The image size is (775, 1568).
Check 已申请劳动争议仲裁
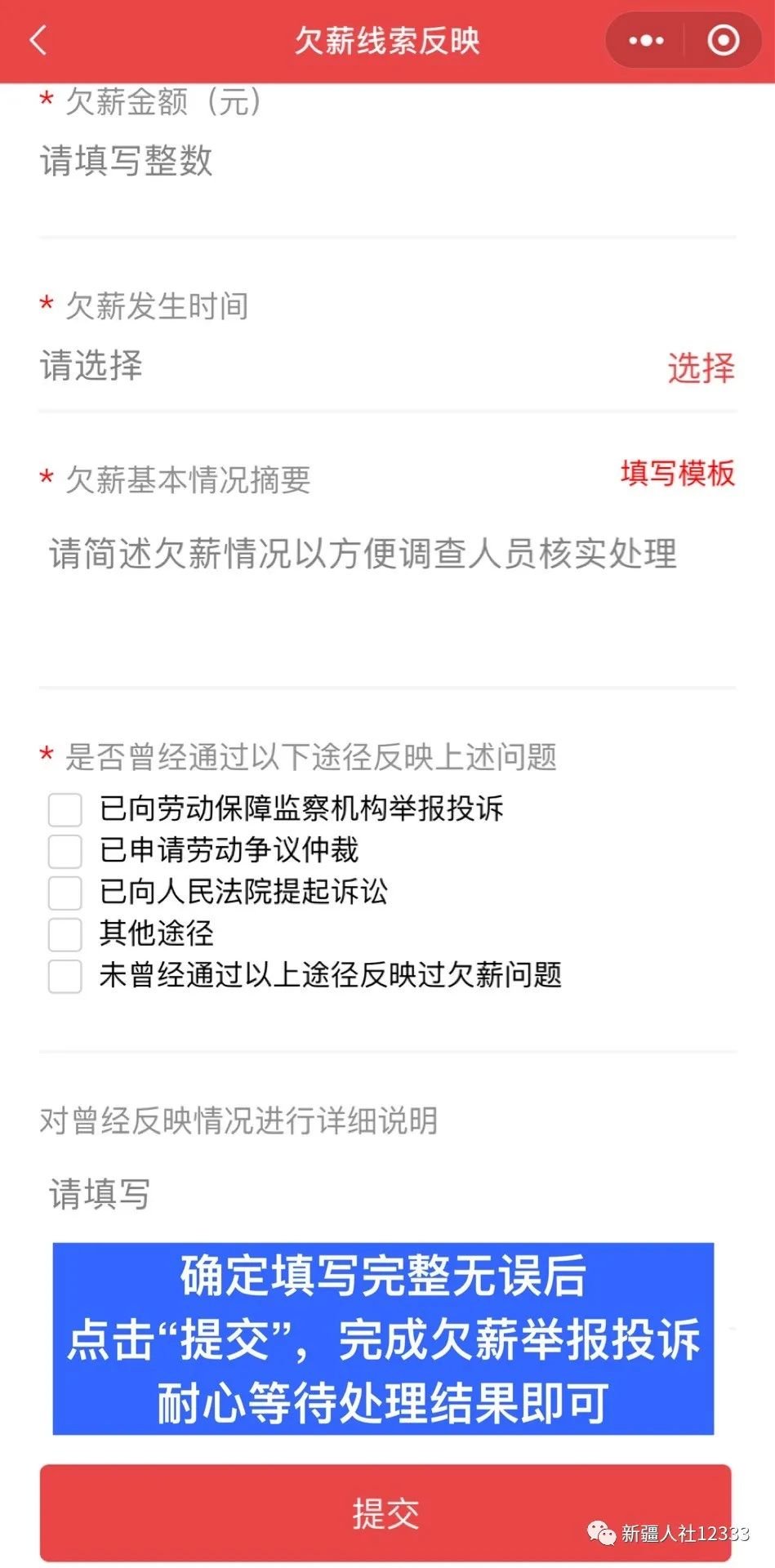(x=65, y=851)
